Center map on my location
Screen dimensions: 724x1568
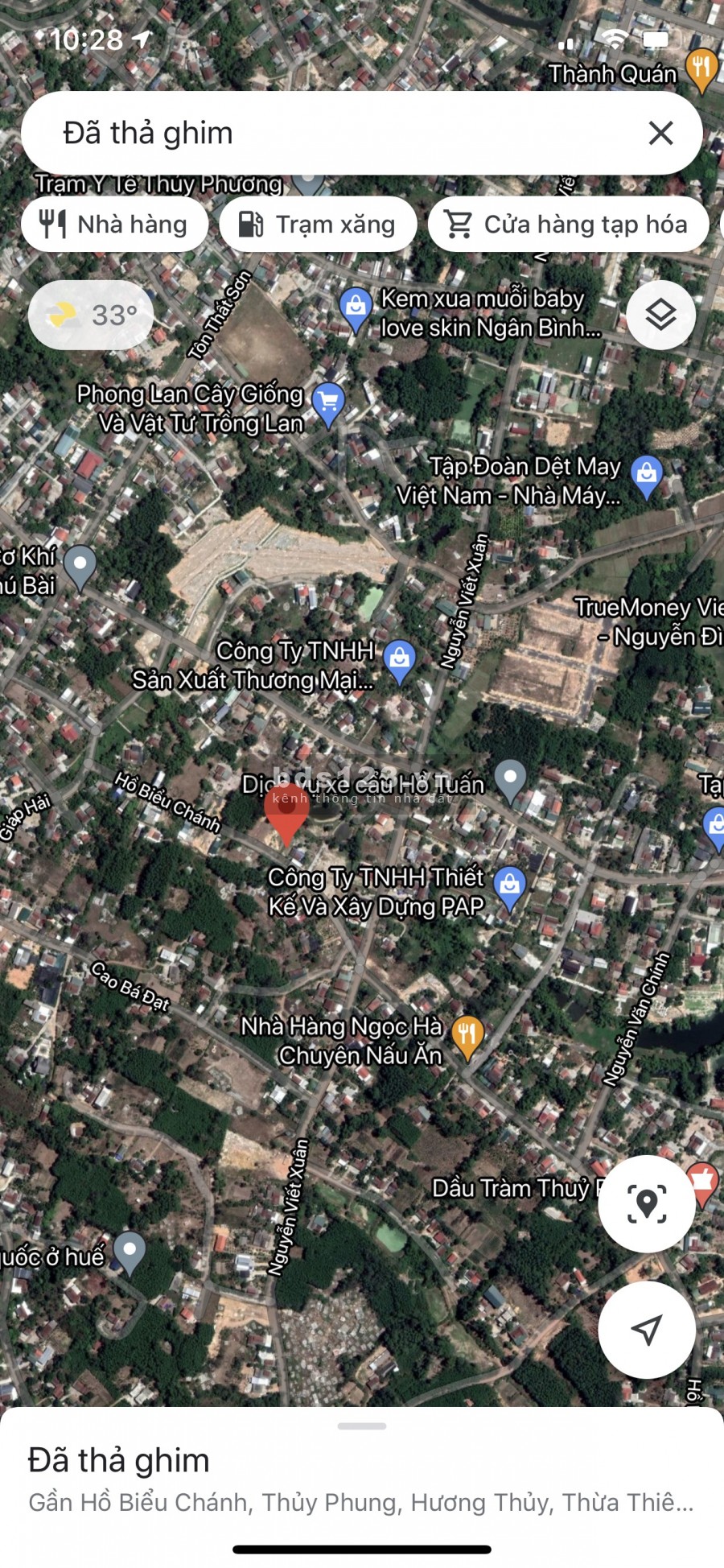(646, 1331)
